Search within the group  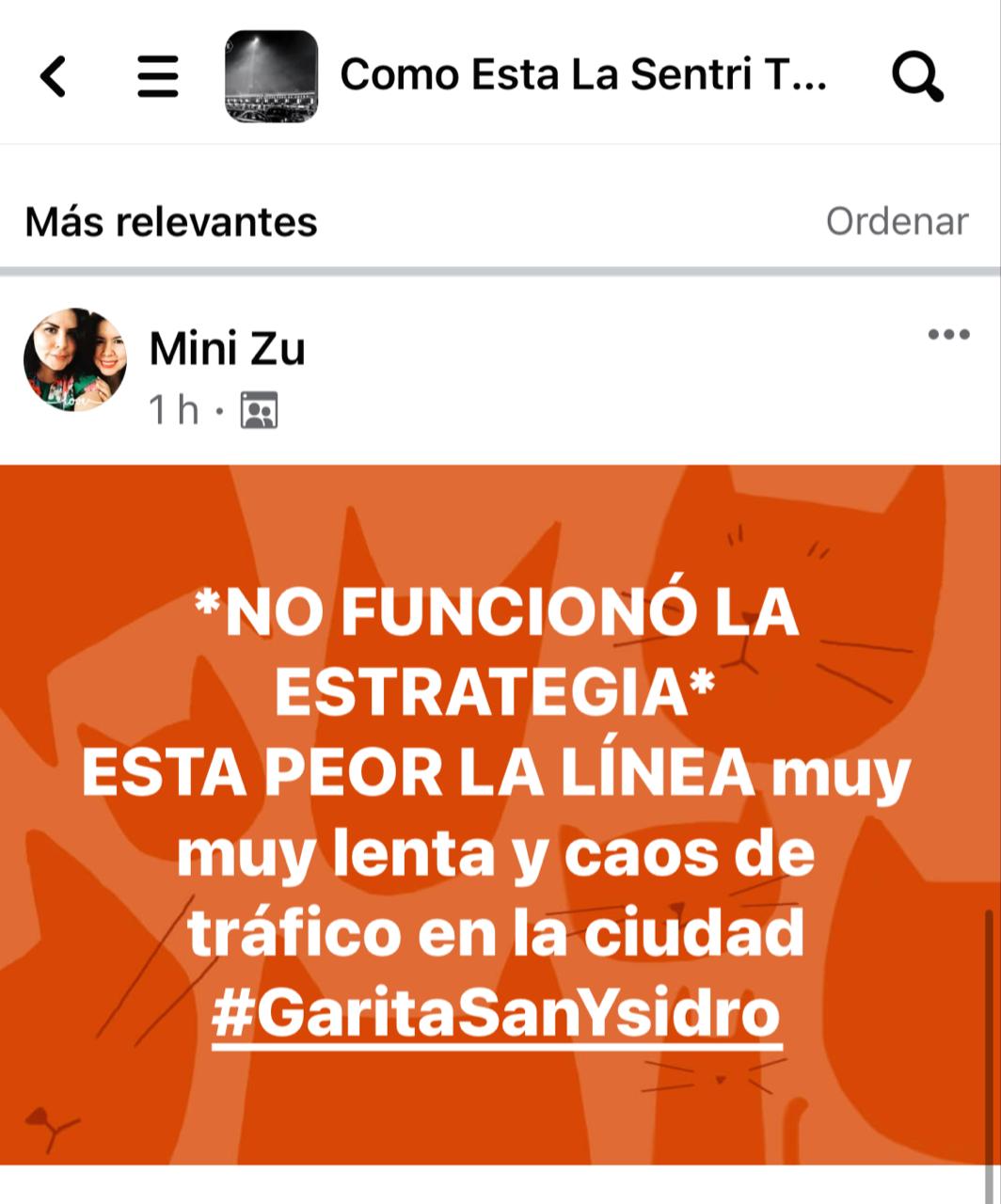tap(916, 76)
